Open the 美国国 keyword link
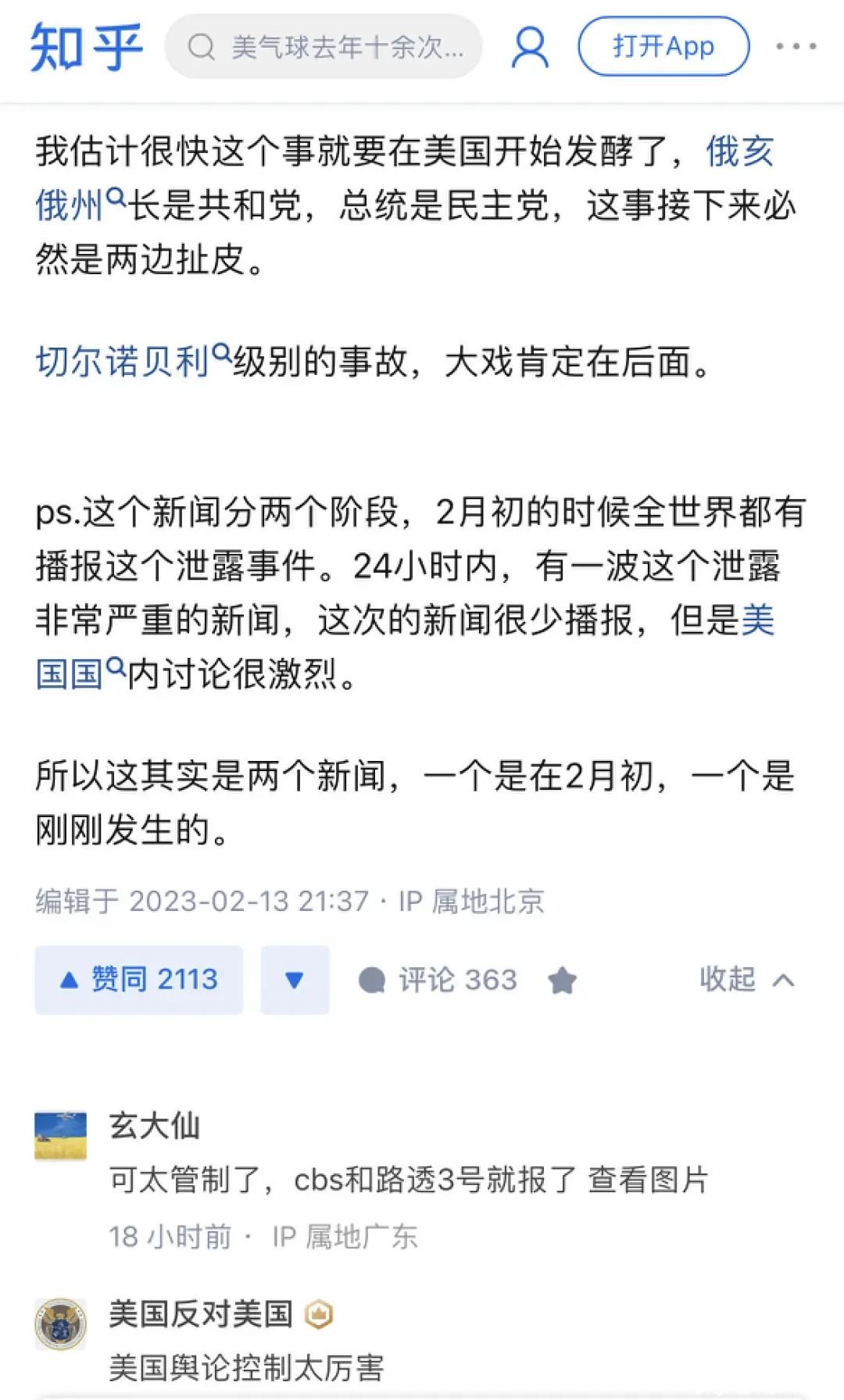Viewport: 844px width, 1400px height. 70,673
